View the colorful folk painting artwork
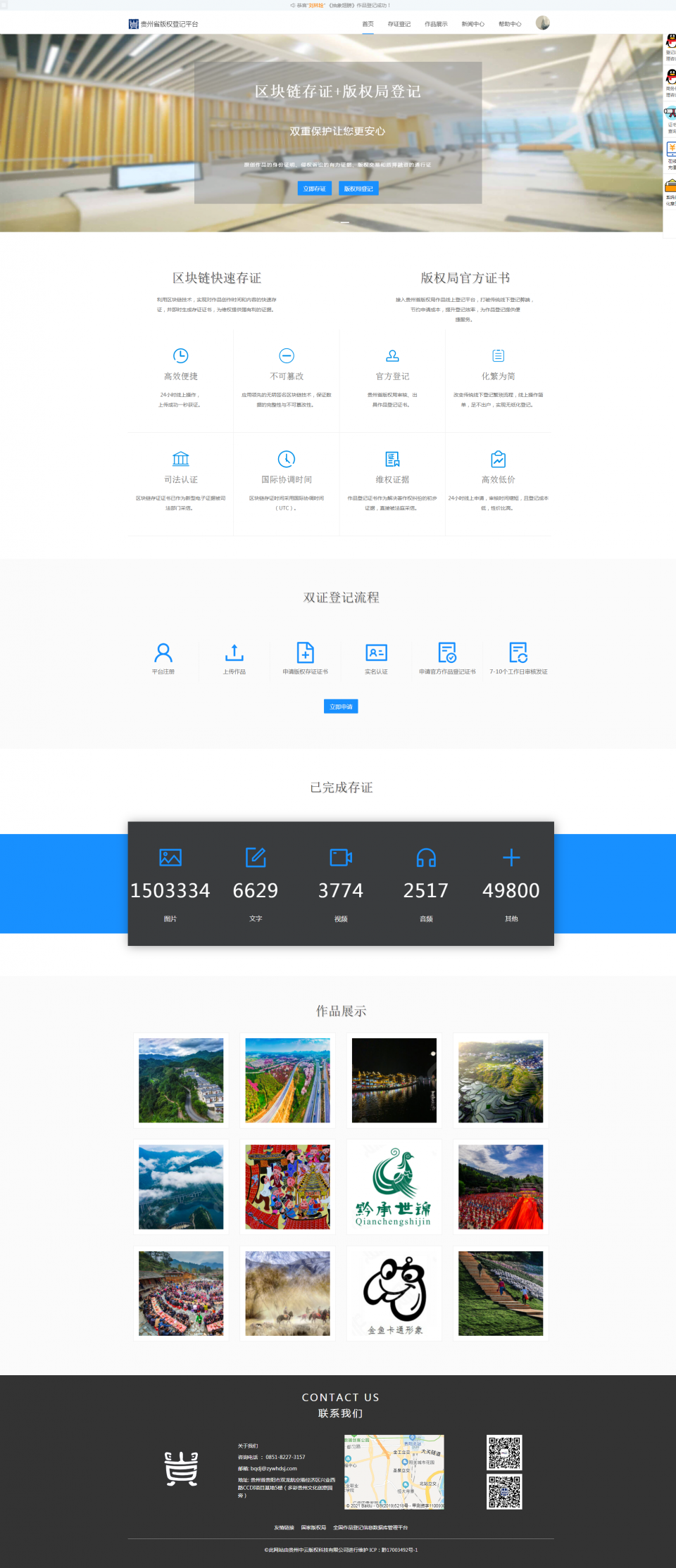The width and height of the screenshot is (676, 1568). click(x=287, y=1187)
